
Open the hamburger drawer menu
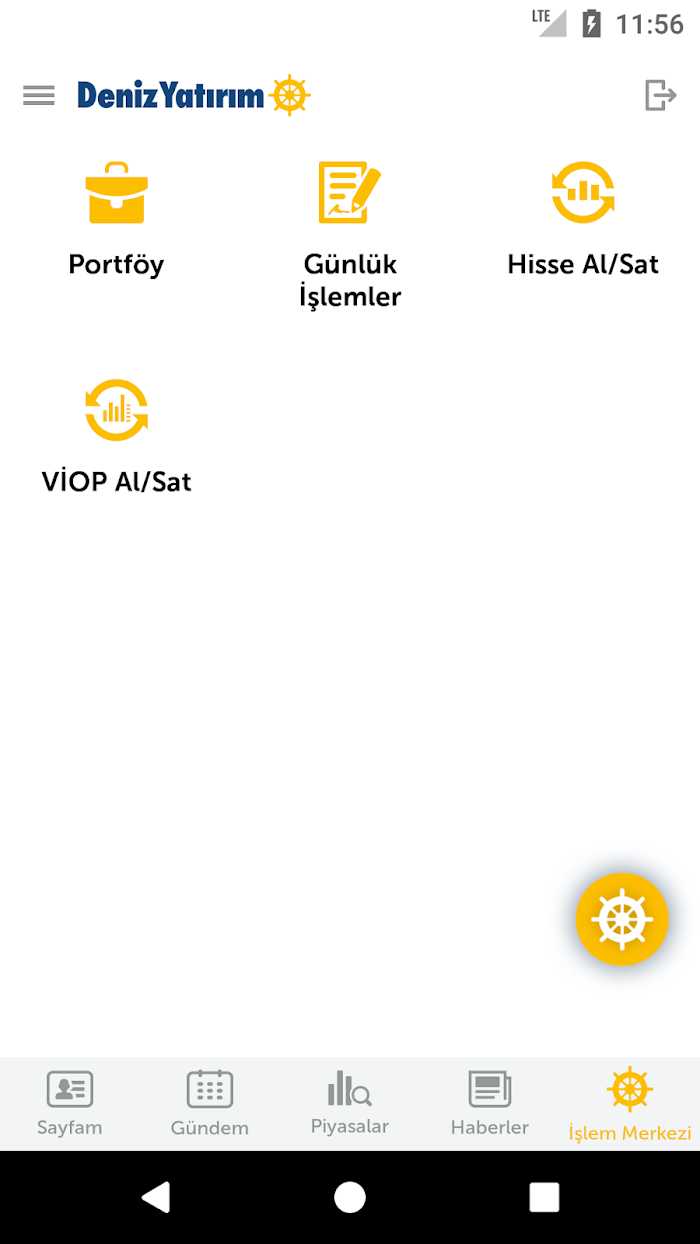pos(39,95)
